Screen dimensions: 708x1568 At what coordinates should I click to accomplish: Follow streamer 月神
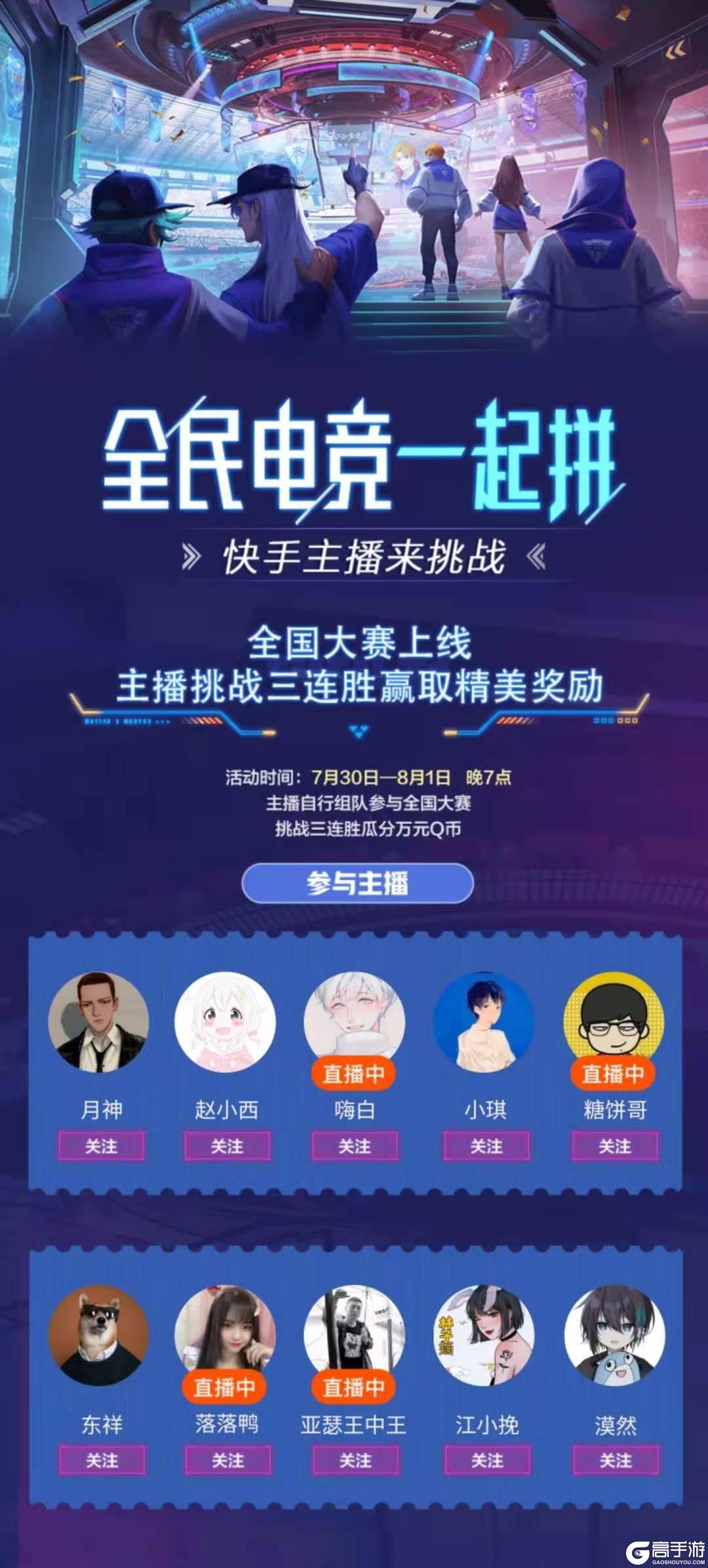(101, 1146)
